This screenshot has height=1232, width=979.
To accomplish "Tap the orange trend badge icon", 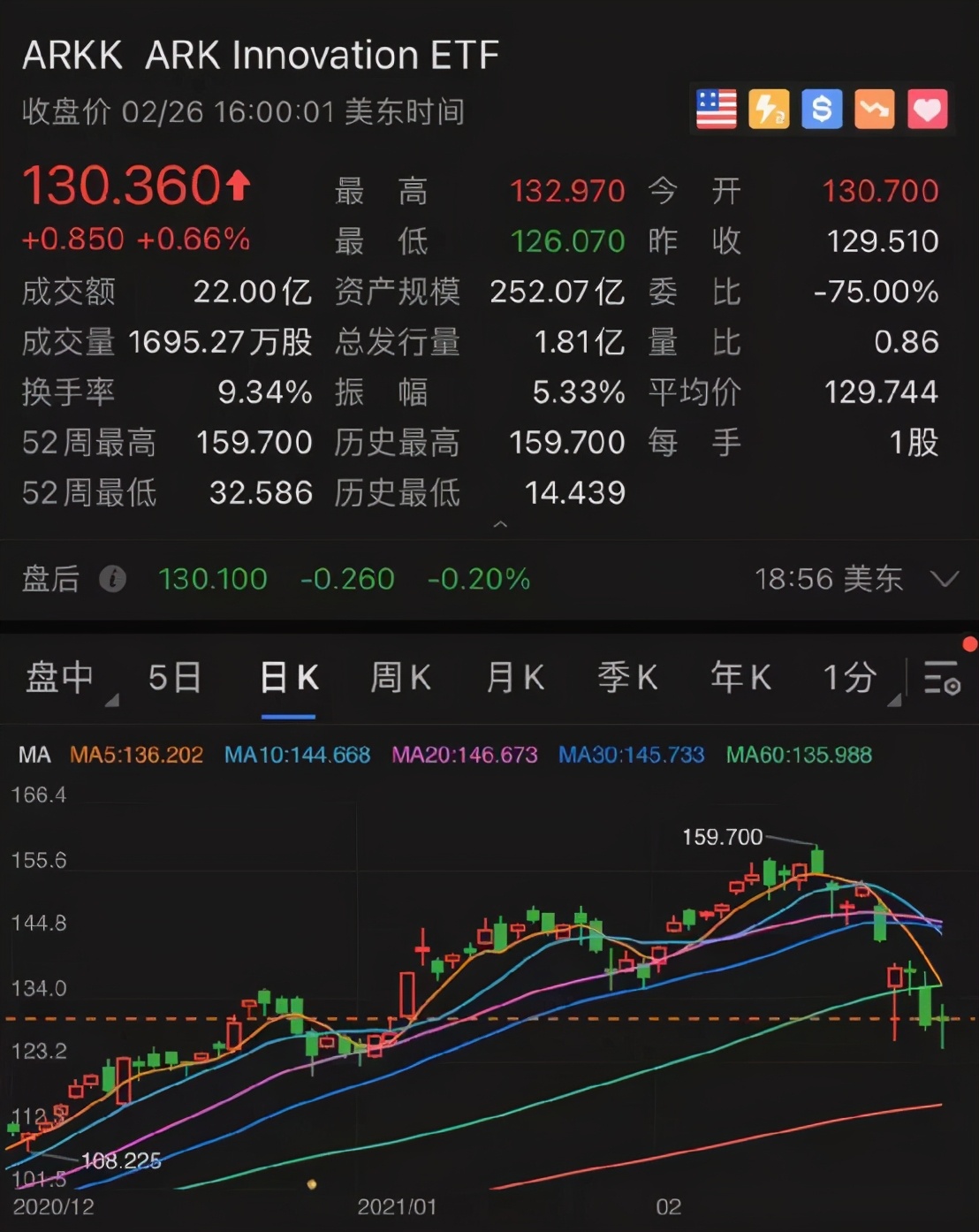I will pos(875,110).
